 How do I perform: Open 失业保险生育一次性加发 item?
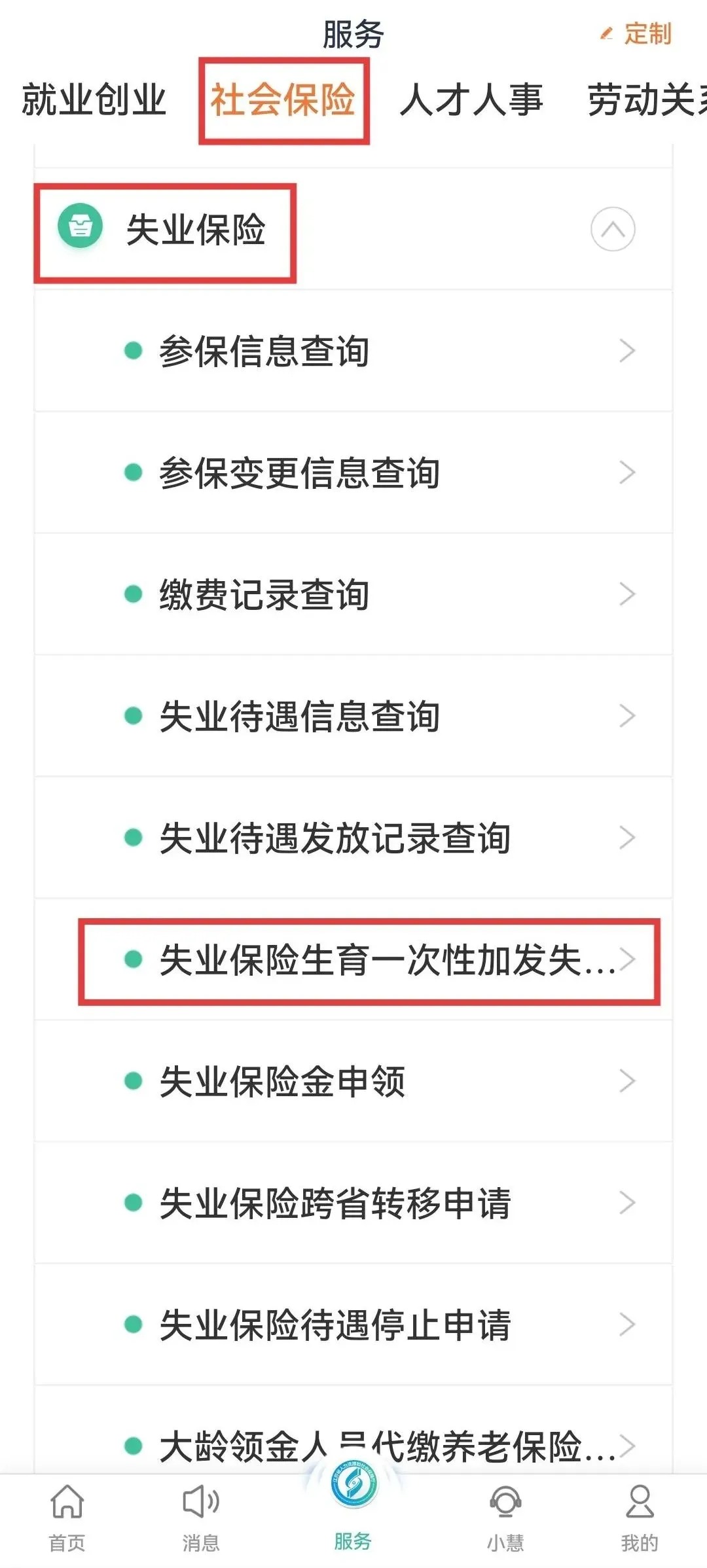point(370,960)
